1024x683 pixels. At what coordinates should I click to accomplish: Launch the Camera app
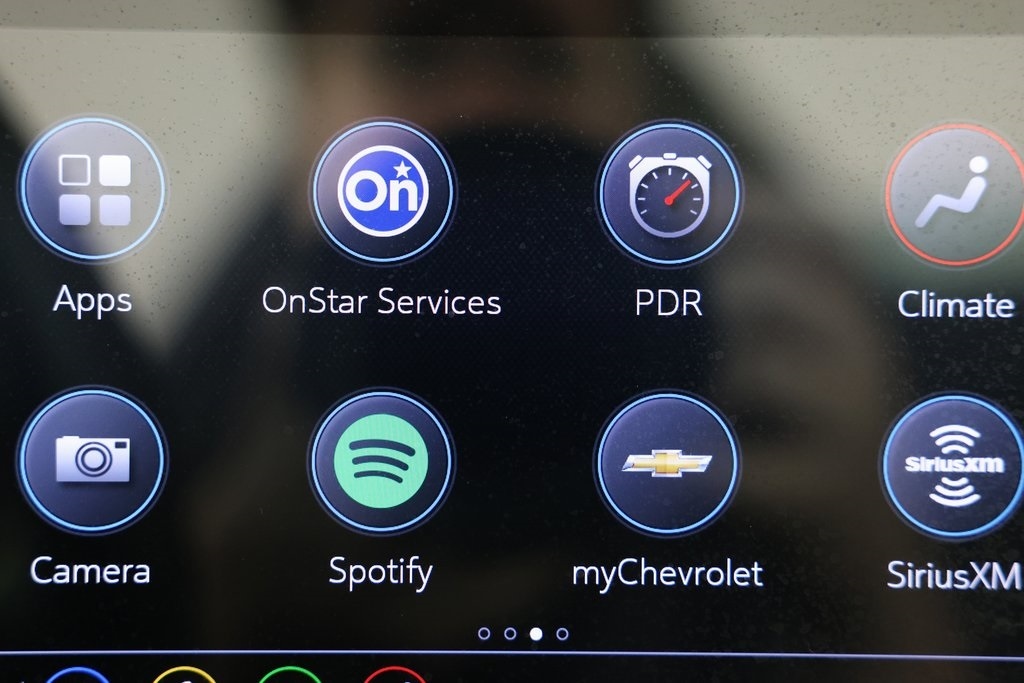pos(92,460)
